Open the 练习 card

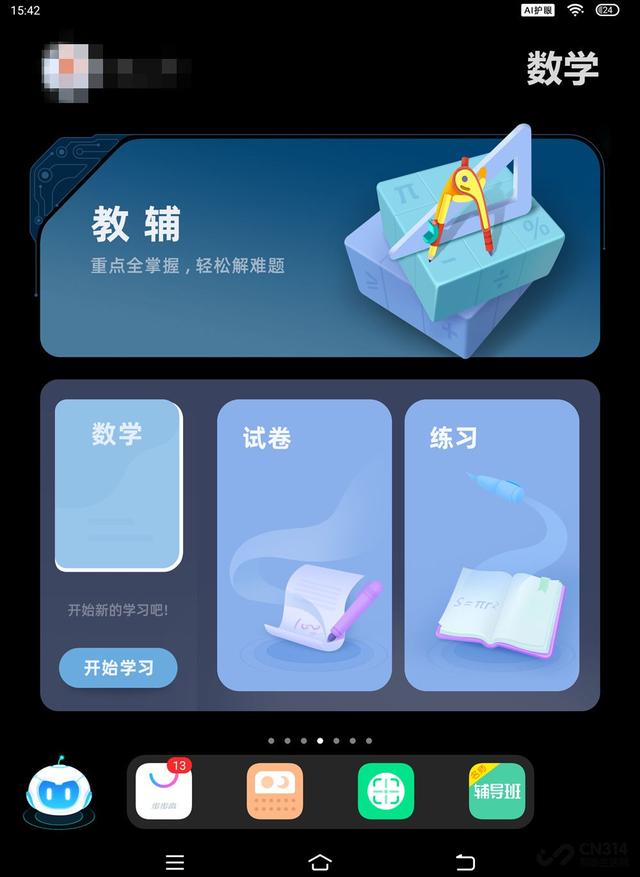[491, 545]
